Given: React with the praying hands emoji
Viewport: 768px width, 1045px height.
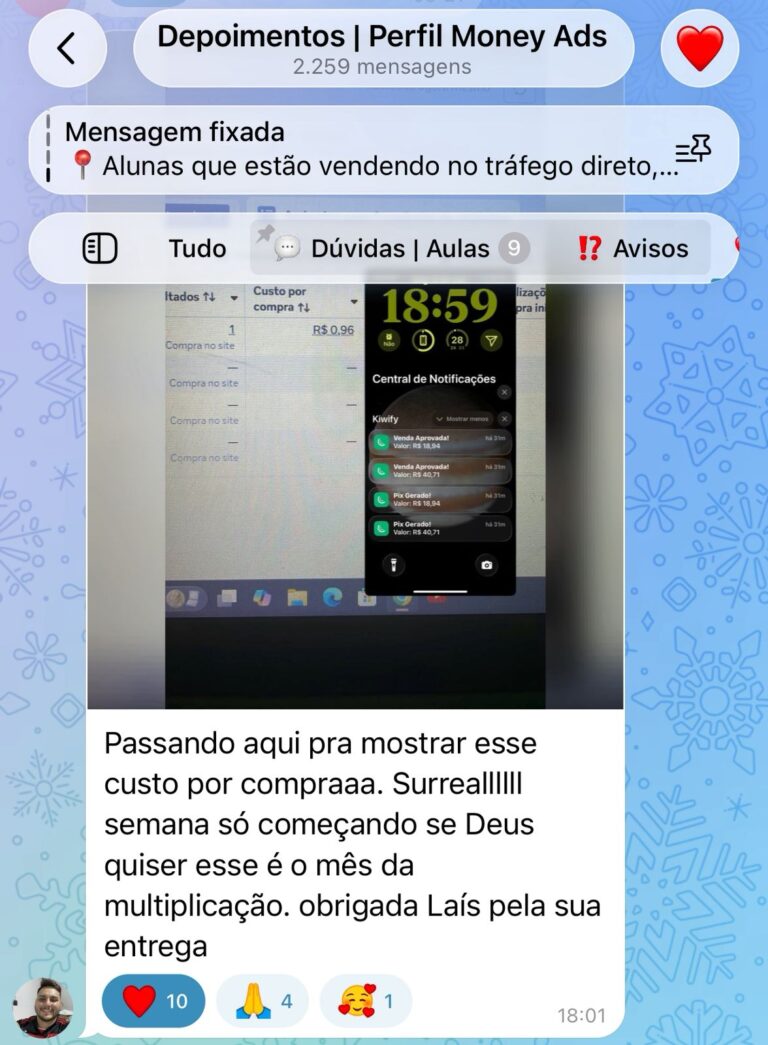Looking at the screenshot, I should click(x=262, y=1001).
